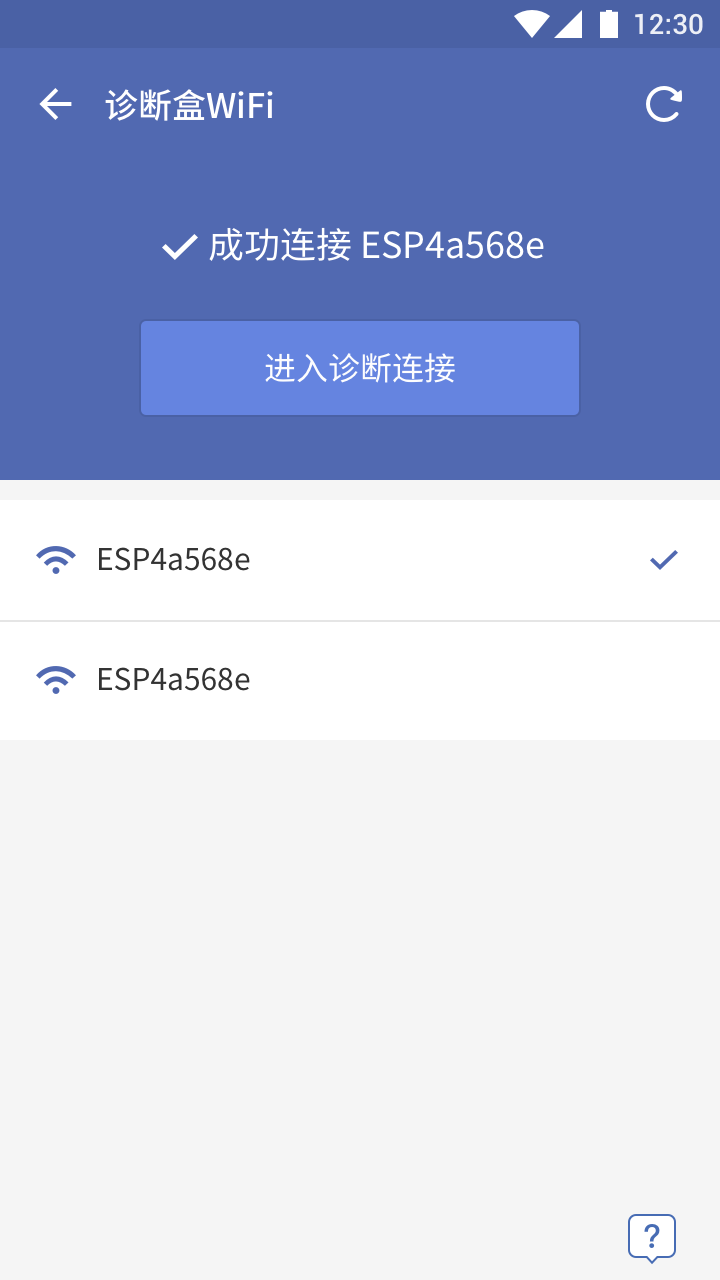Select the checked ESP4a568e network
Viewport: 720px width, 1280px height.
point(359,560)
